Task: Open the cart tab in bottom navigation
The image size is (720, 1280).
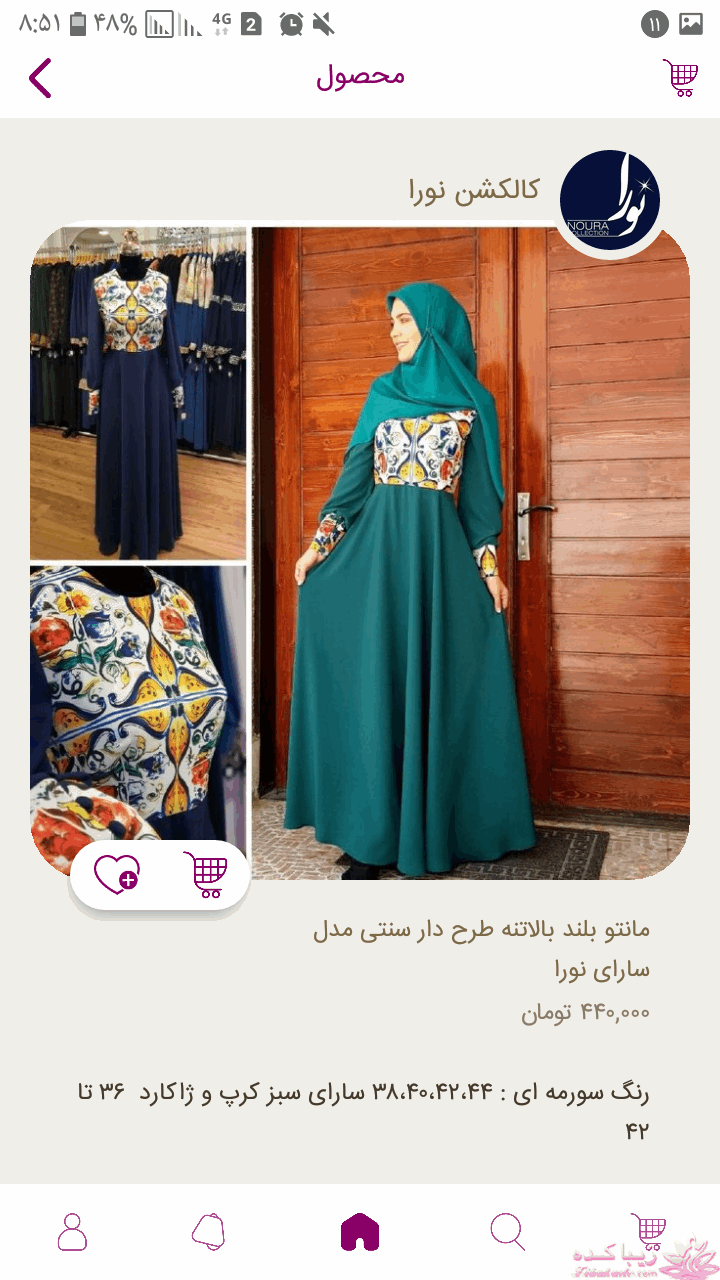Action: pos(648,1232)
